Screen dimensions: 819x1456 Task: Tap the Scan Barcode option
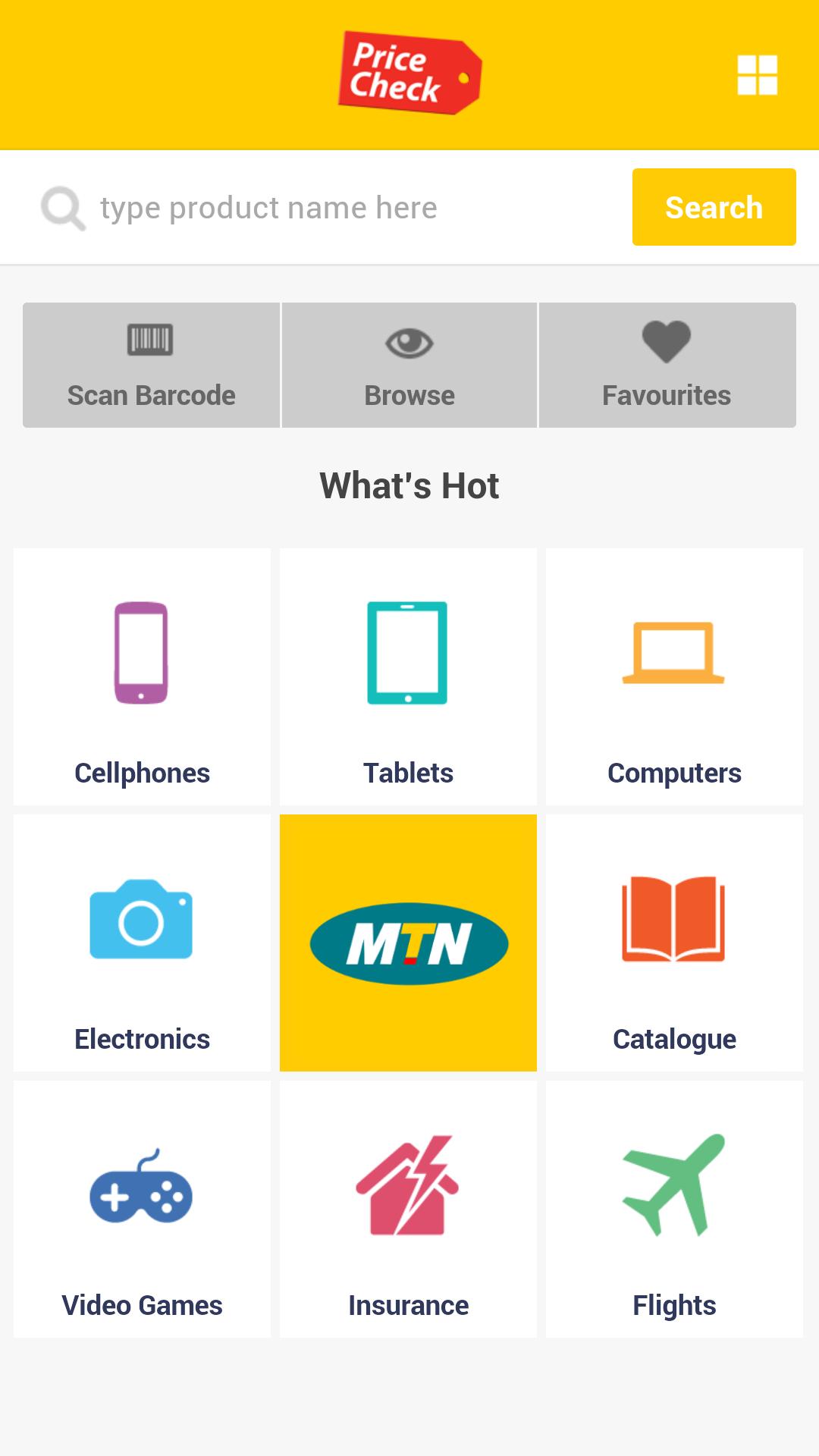[x=150, y=364]
